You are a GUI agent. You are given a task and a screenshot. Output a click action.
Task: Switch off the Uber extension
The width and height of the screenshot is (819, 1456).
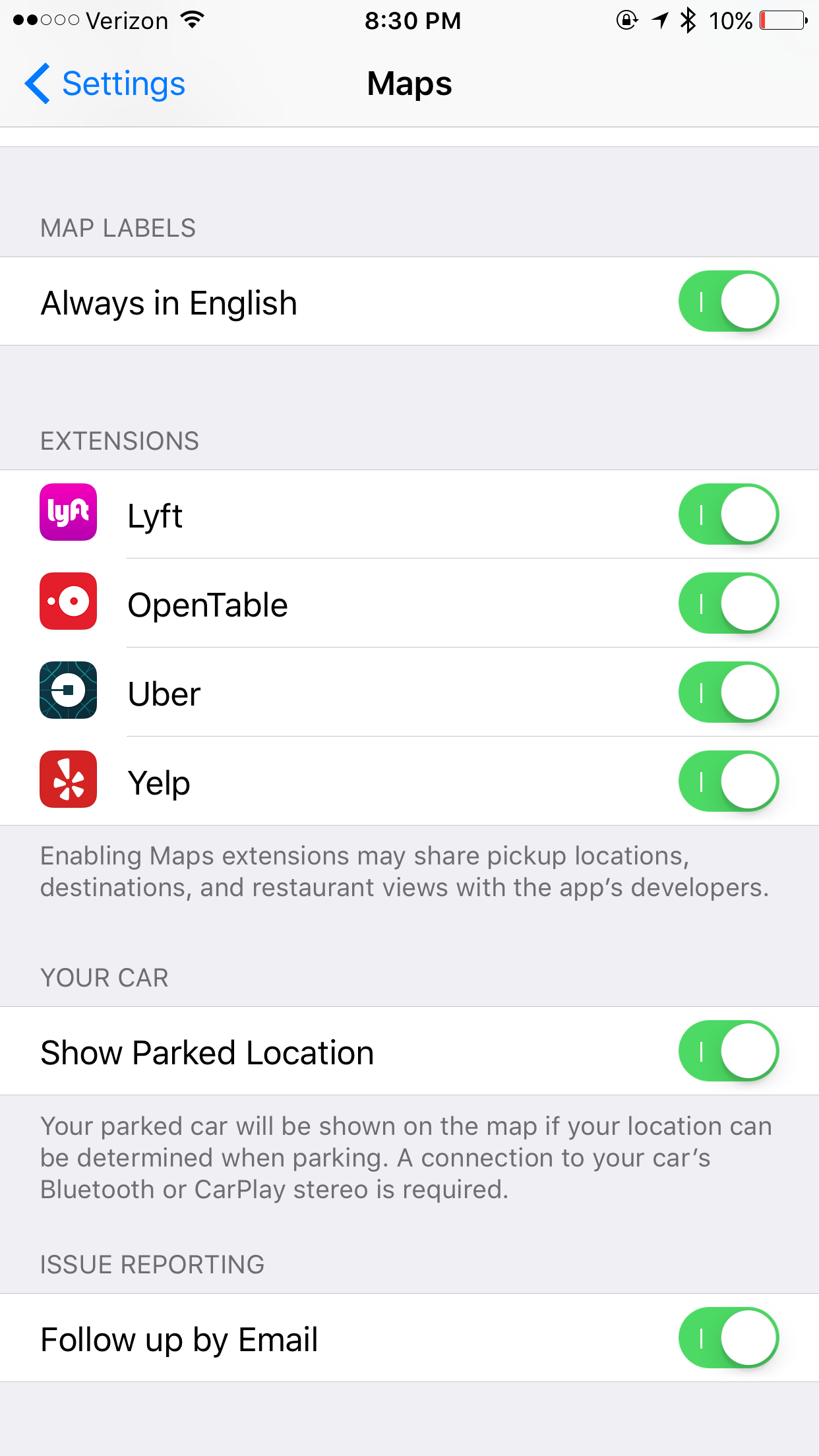[x=729, y=692]
